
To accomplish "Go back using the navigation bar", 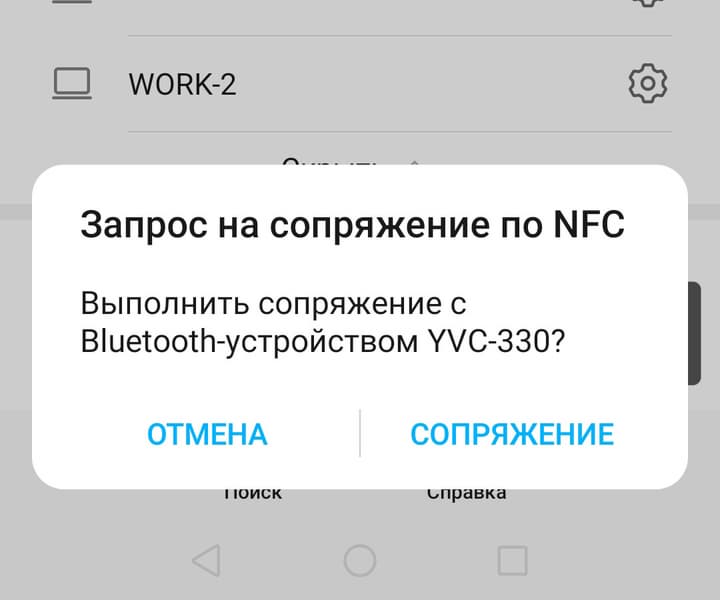I will point(206,561).
